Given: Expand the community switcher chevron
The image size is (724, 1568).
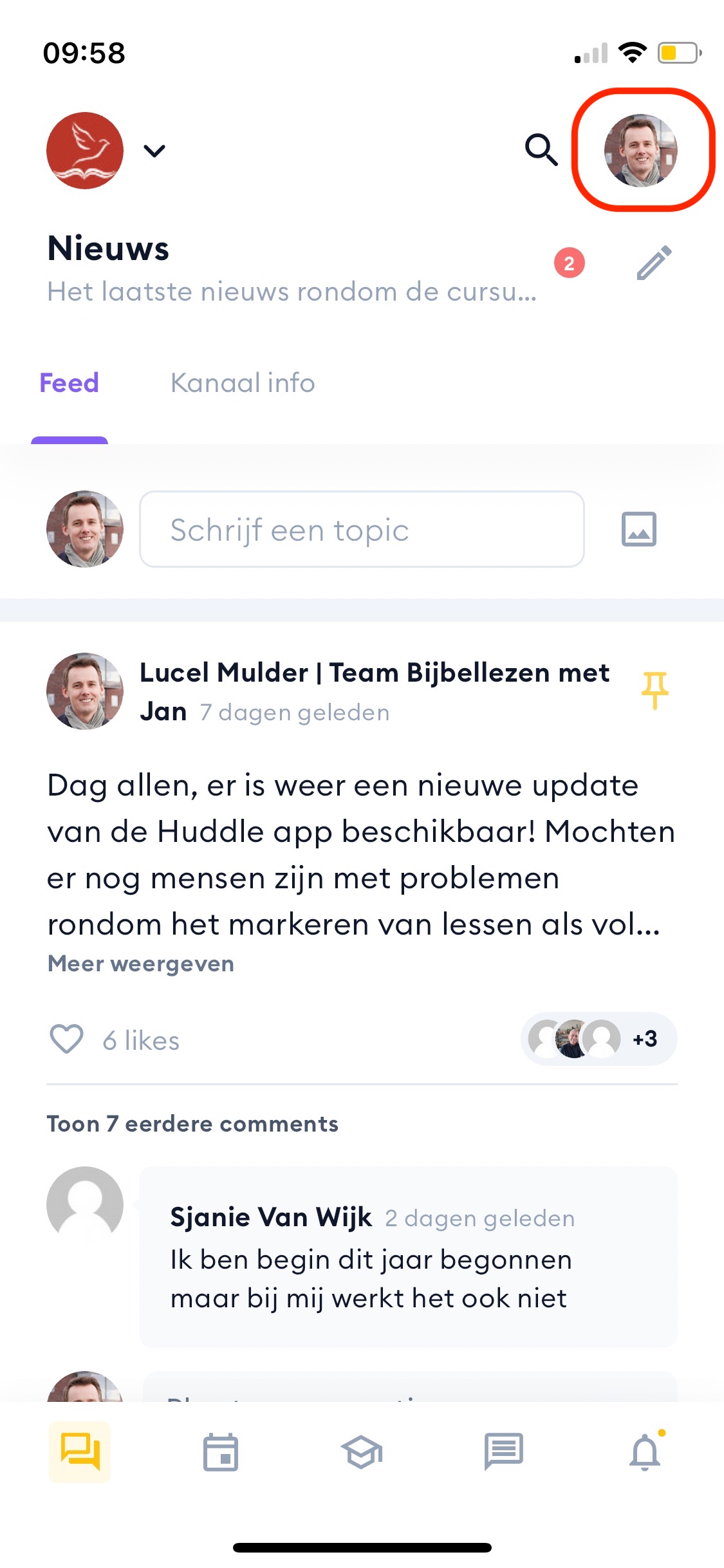Looking at the screenshot, I should pos(154,151).
